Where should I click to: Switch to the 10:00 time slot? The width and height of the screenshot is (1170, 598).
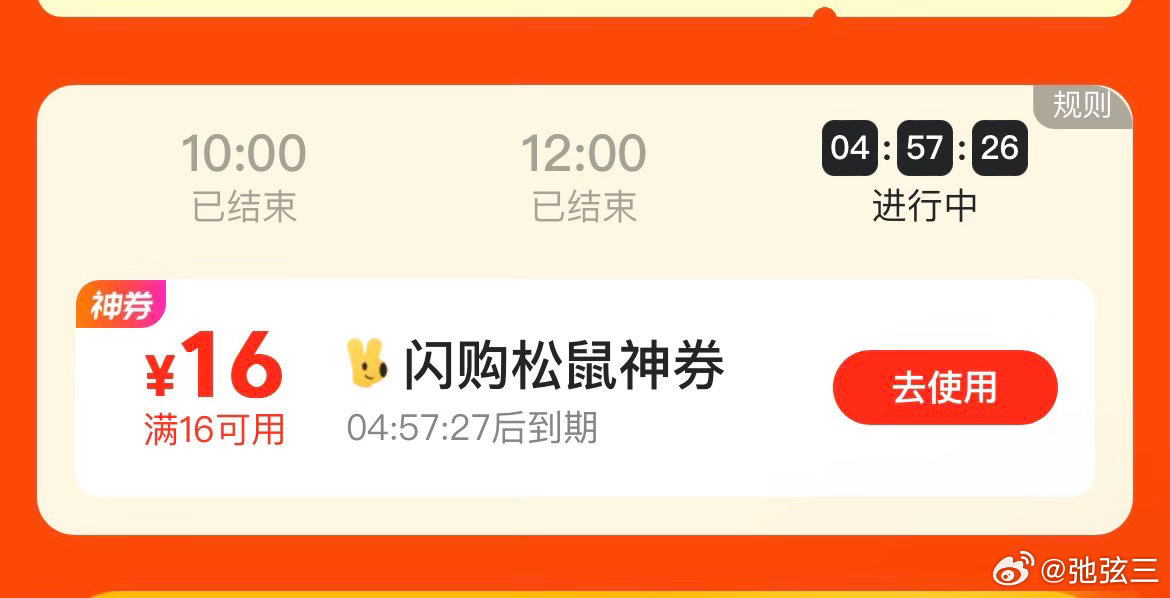pos(244,175)
